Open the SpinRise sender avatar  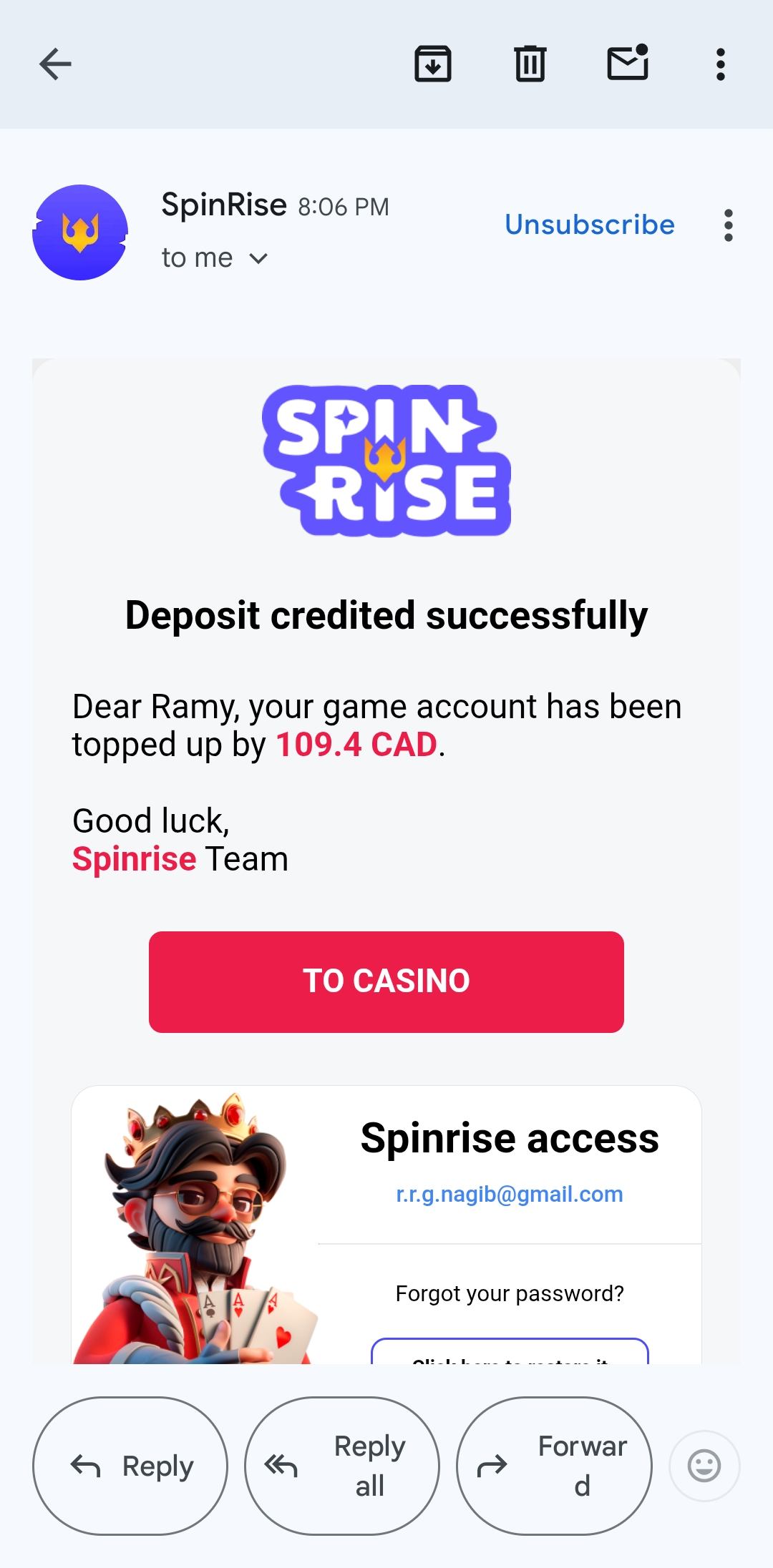(80, 232)
